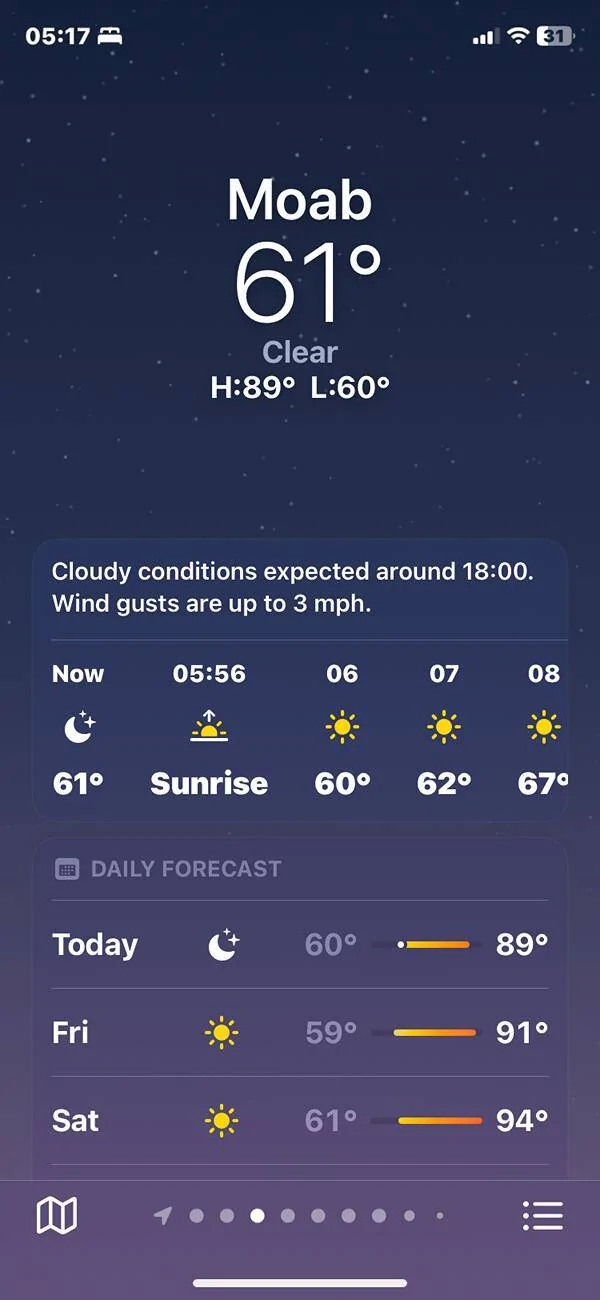Open the Fri forecast row
The image size is (600, 1300).
coord(300,1032)
